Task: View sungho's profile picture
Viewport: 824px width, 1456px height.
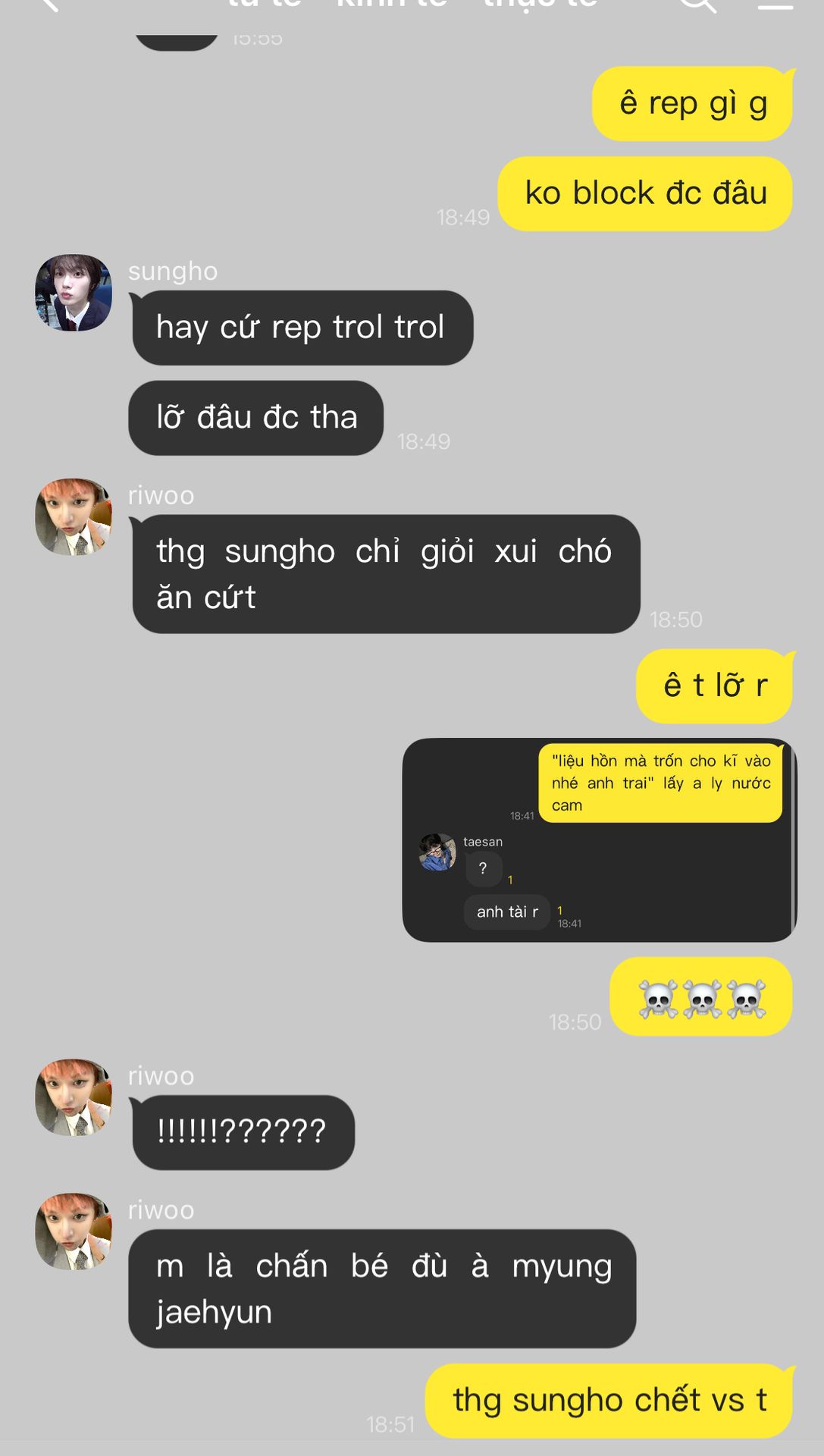Action: [74, 293]
